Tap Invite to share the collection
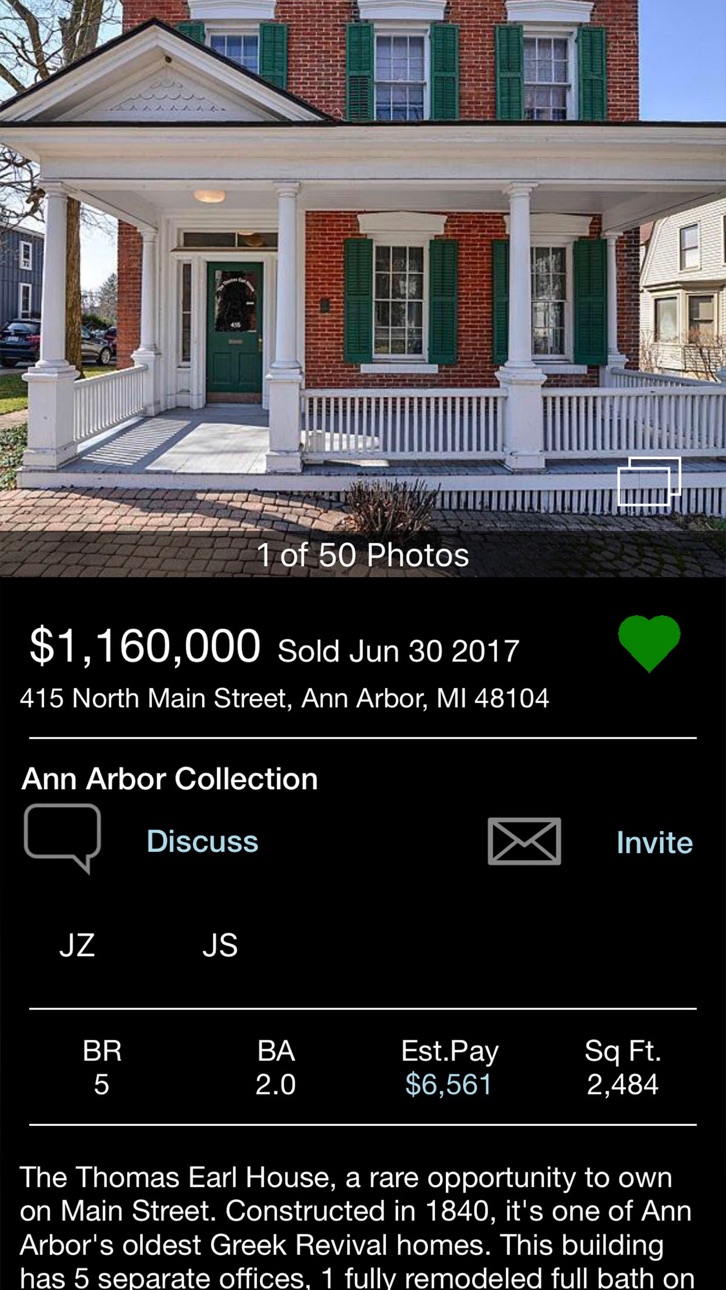The height and width of the screenshot is (1290, 726). [654, 842]
